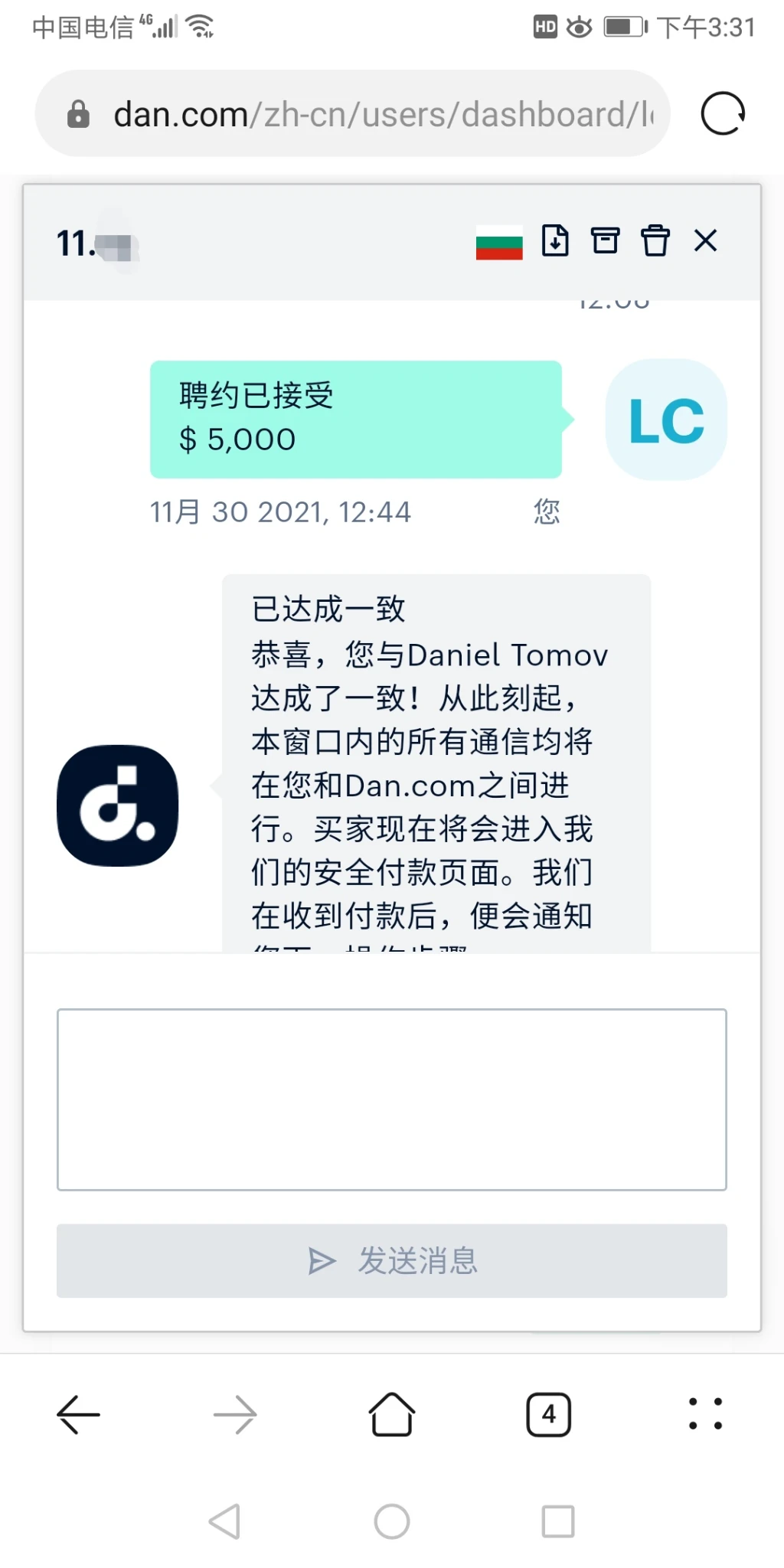Delete this conversation with the trash icon

pos(655,240)
